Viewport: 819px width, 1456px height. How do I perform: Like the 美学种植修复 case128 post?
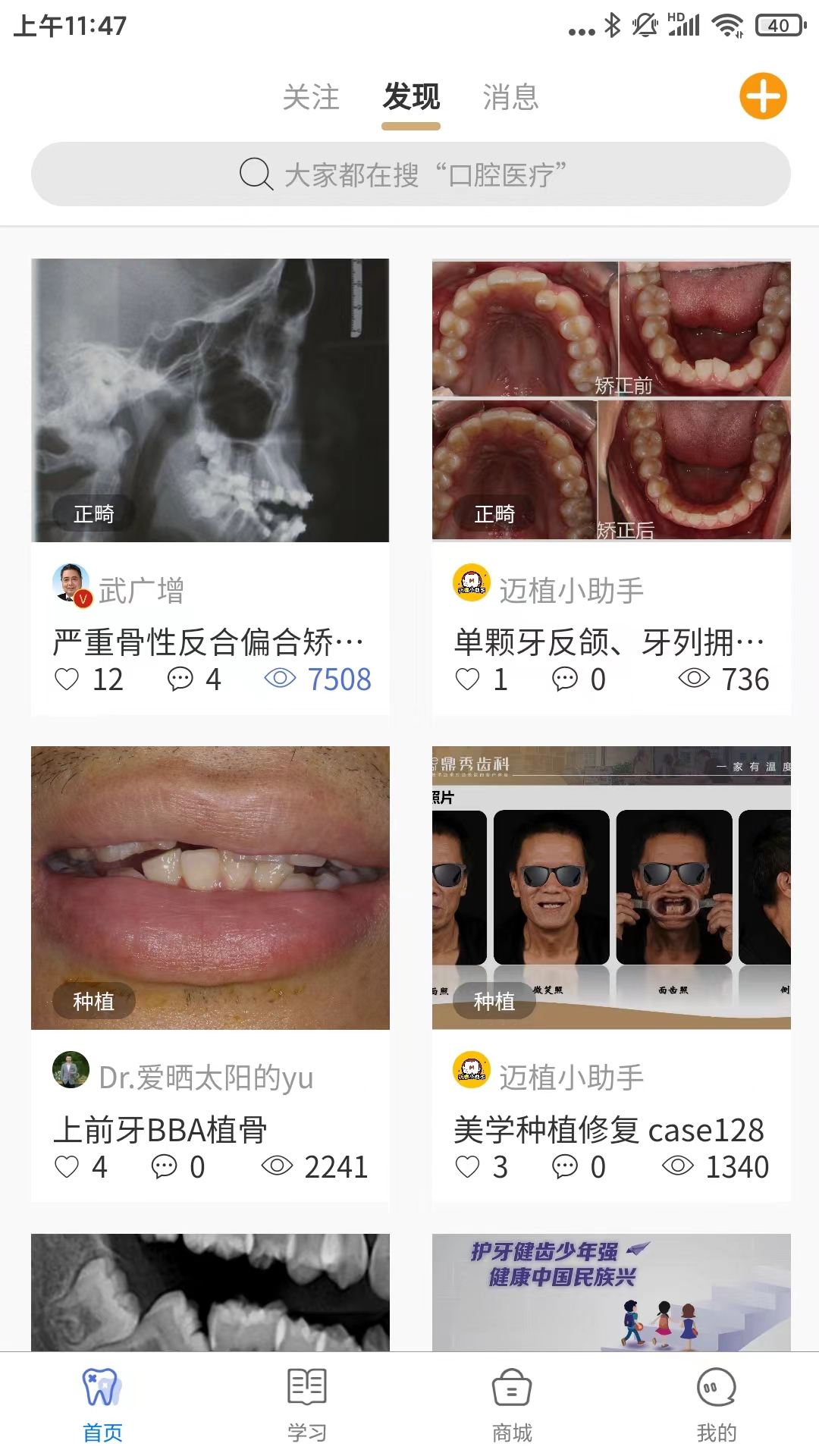[468, 1166]
